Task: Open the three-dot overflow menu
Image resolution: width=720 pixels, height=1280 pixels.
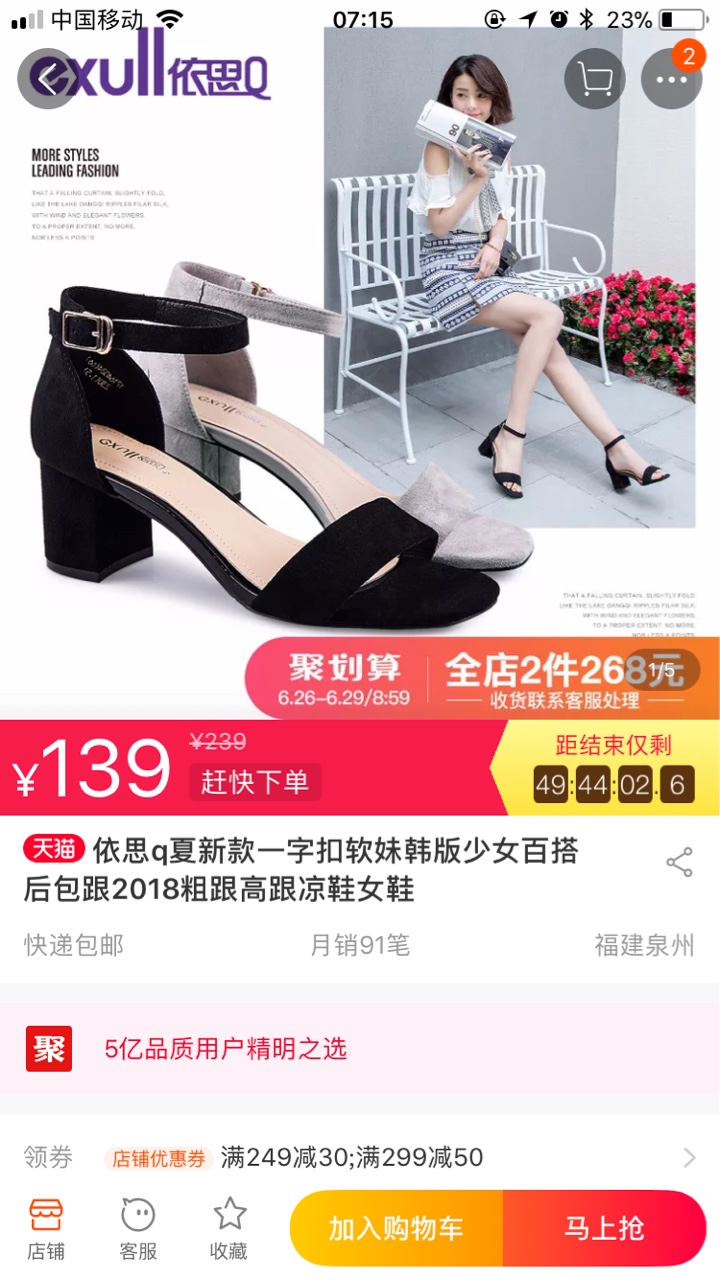Action: [x=670, y=78]
